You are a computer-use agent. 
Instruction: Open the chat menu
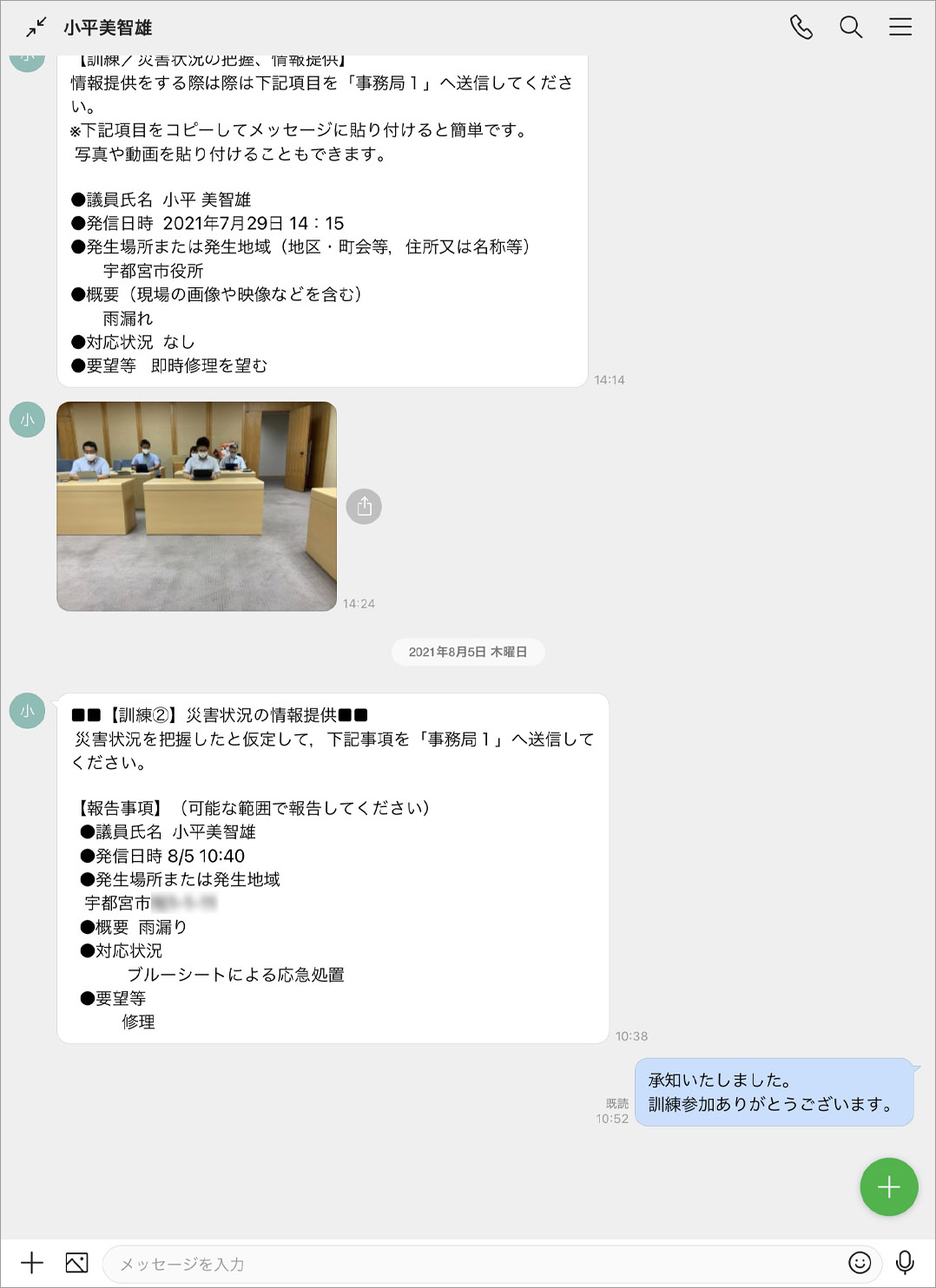900,28
